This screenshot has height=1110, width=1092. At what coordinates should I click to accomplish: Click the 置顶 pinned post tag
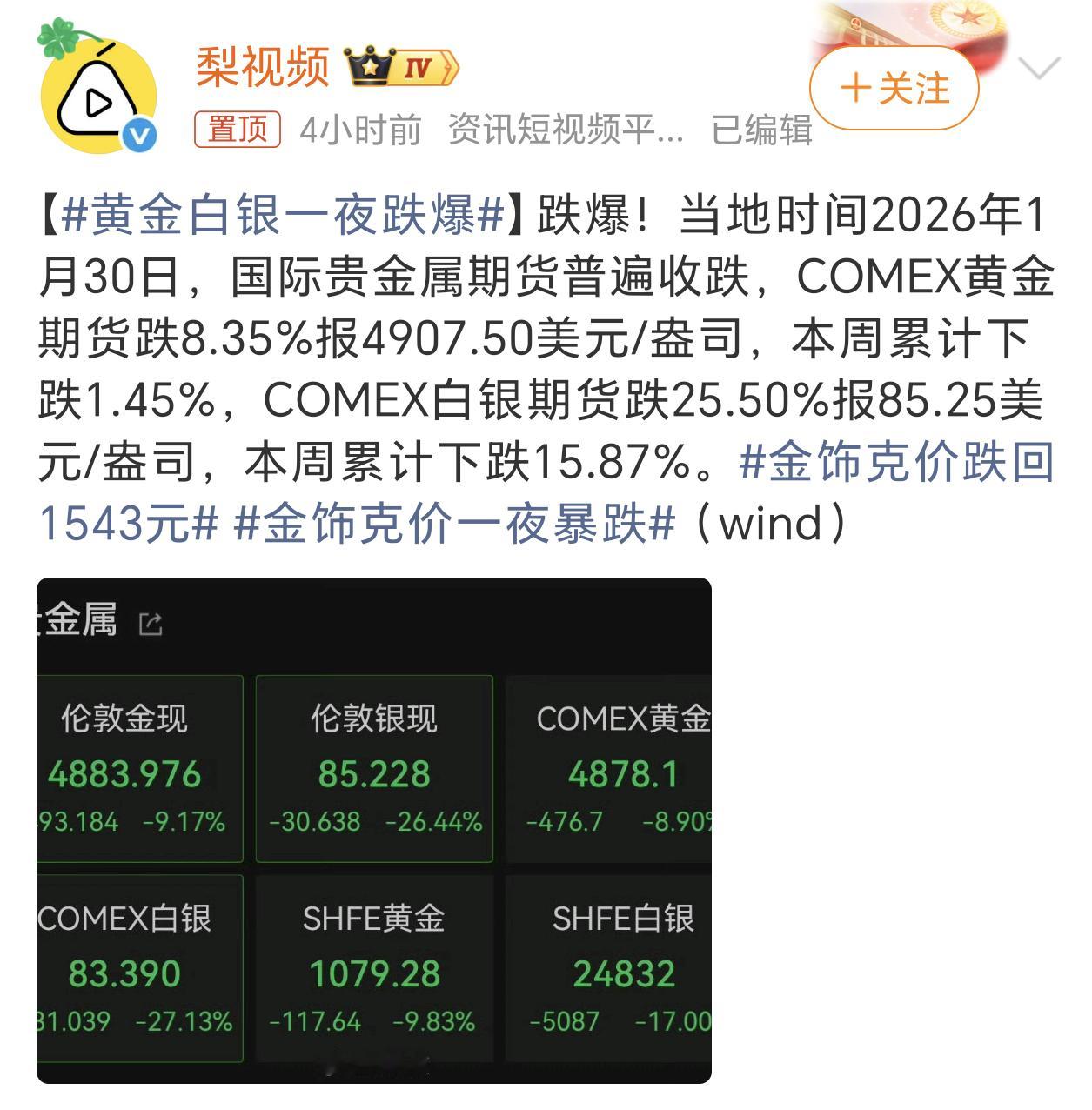pyautogui.click(x=237, y=127)
